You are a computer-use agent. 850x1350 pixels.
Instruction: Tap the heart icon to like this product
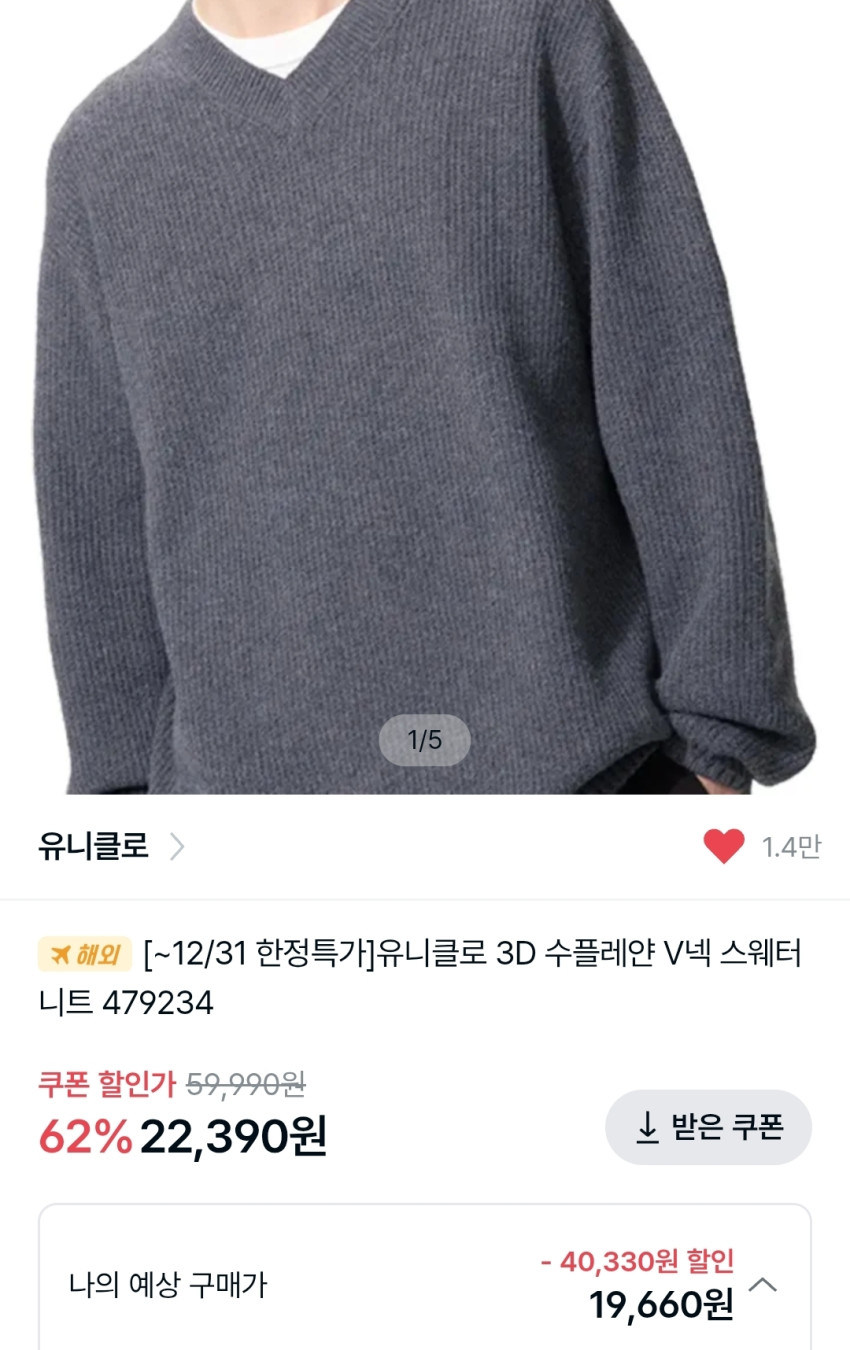(723, 847)
